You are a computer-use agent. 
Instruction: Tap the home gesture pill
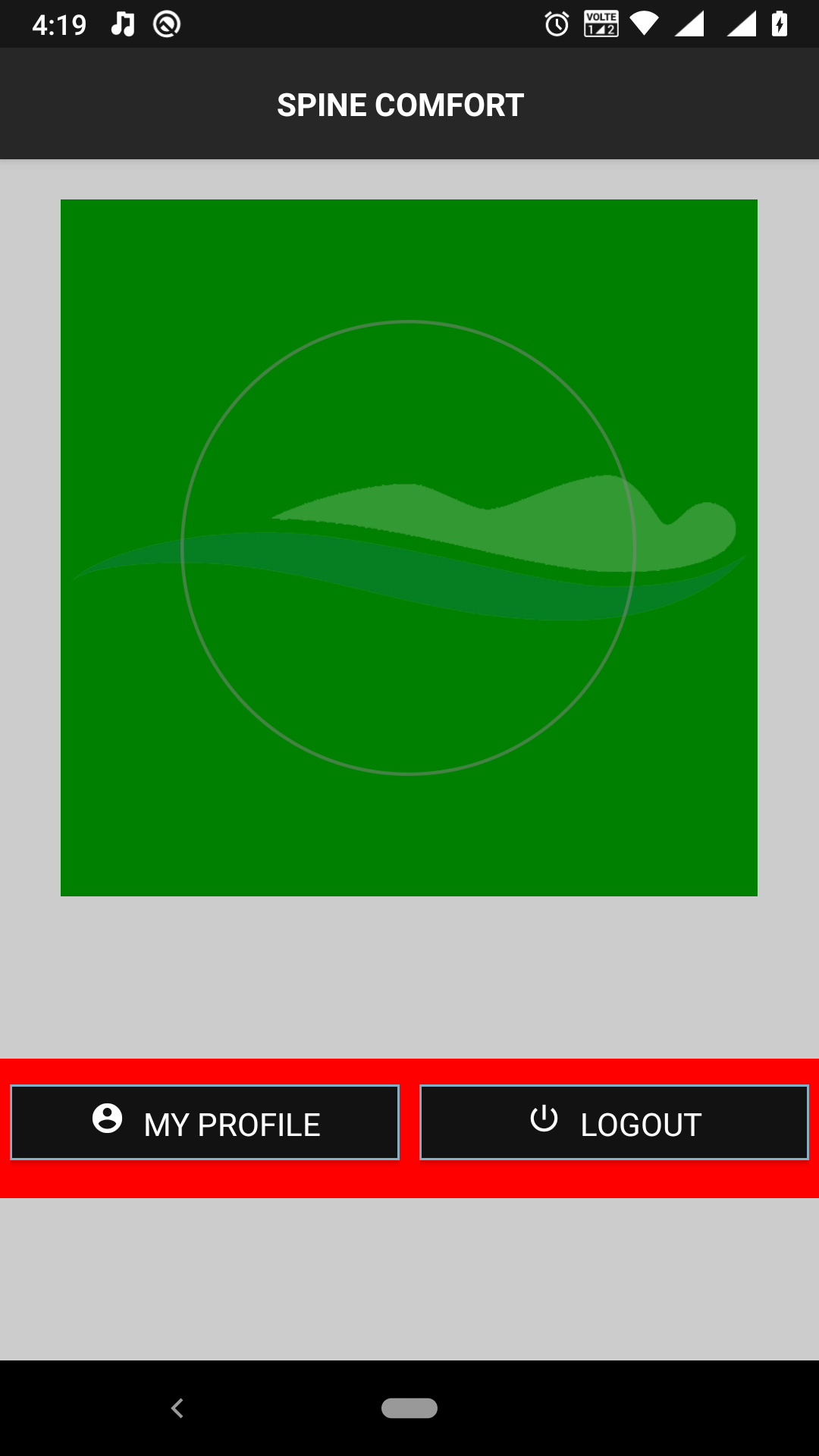409,1408
